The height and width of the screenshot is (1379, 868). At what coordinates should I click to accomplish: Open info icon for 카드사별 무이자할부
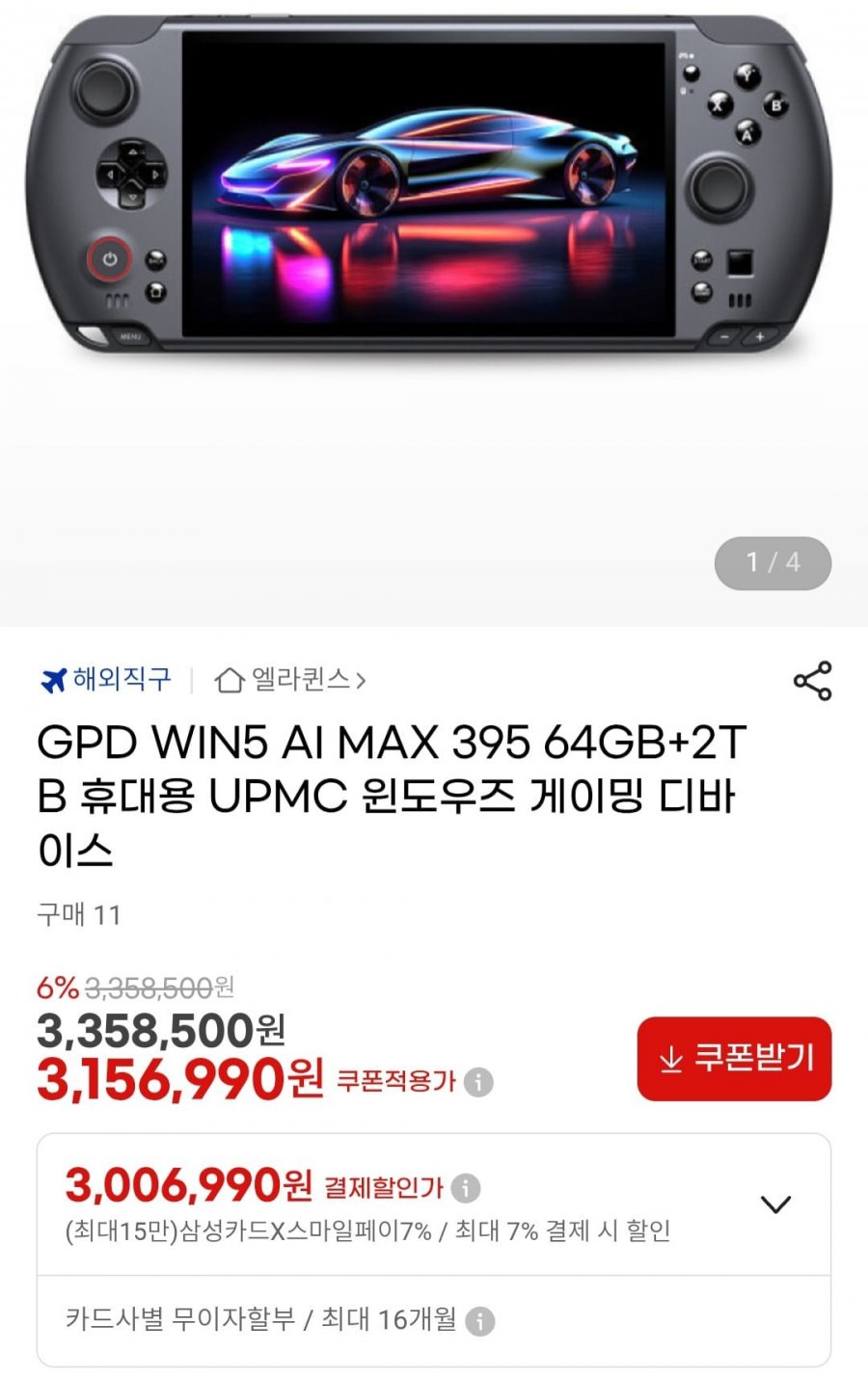[x=480, y=1321]
